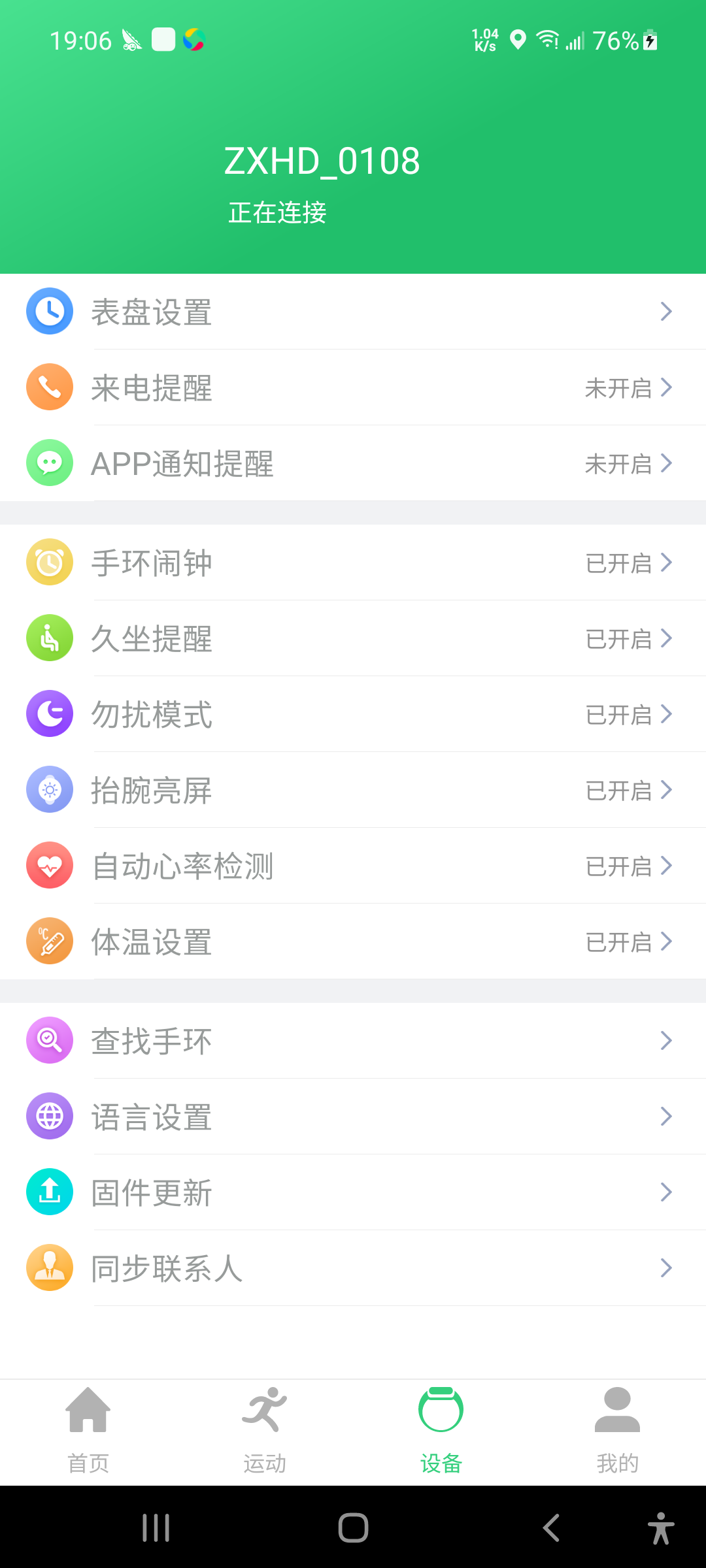Tap the system back button

(551, 1527)
